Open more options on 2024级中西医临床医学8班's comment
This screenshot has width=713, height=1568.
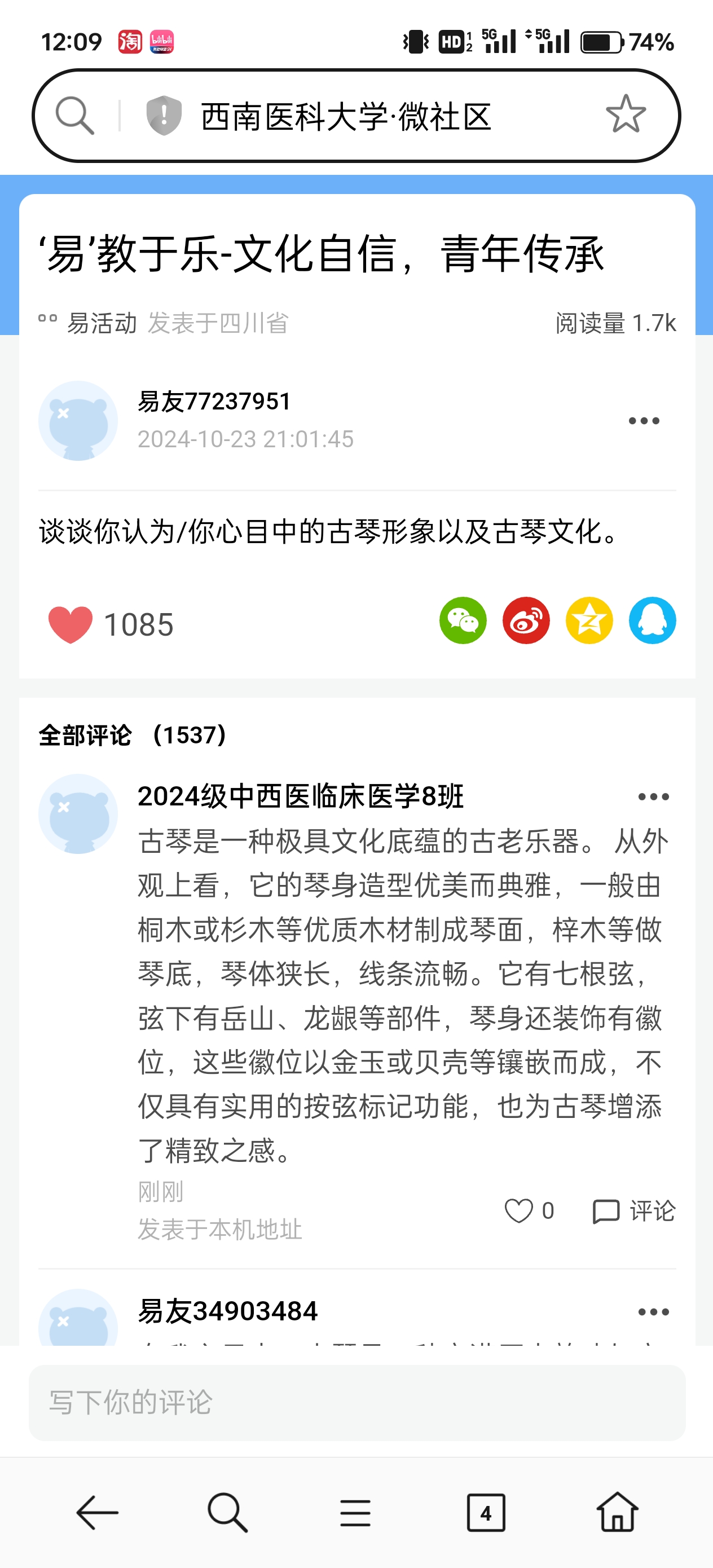click(x=653, y=797)
